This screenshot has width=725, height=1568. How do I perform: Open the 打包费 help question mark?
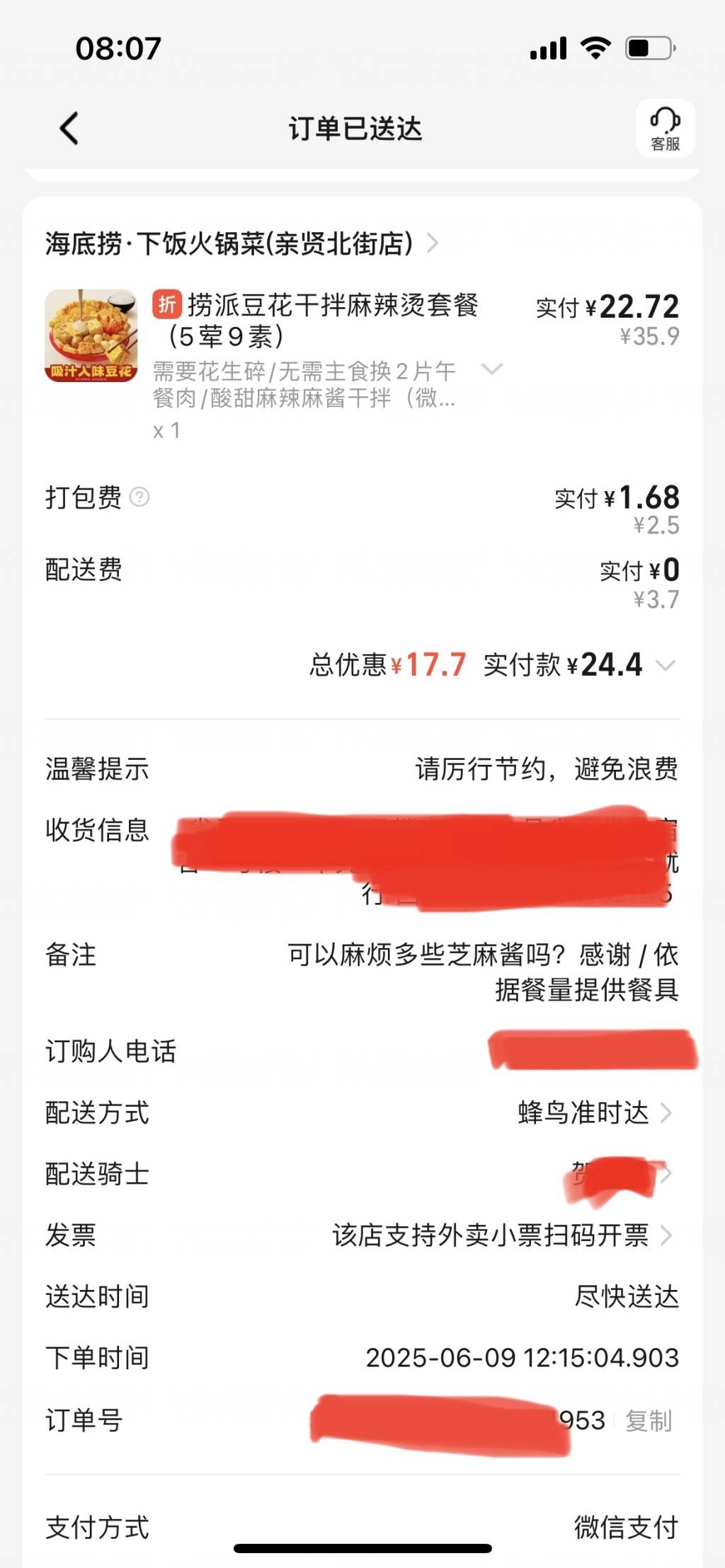pyautogui.click(x=140, y=497)
